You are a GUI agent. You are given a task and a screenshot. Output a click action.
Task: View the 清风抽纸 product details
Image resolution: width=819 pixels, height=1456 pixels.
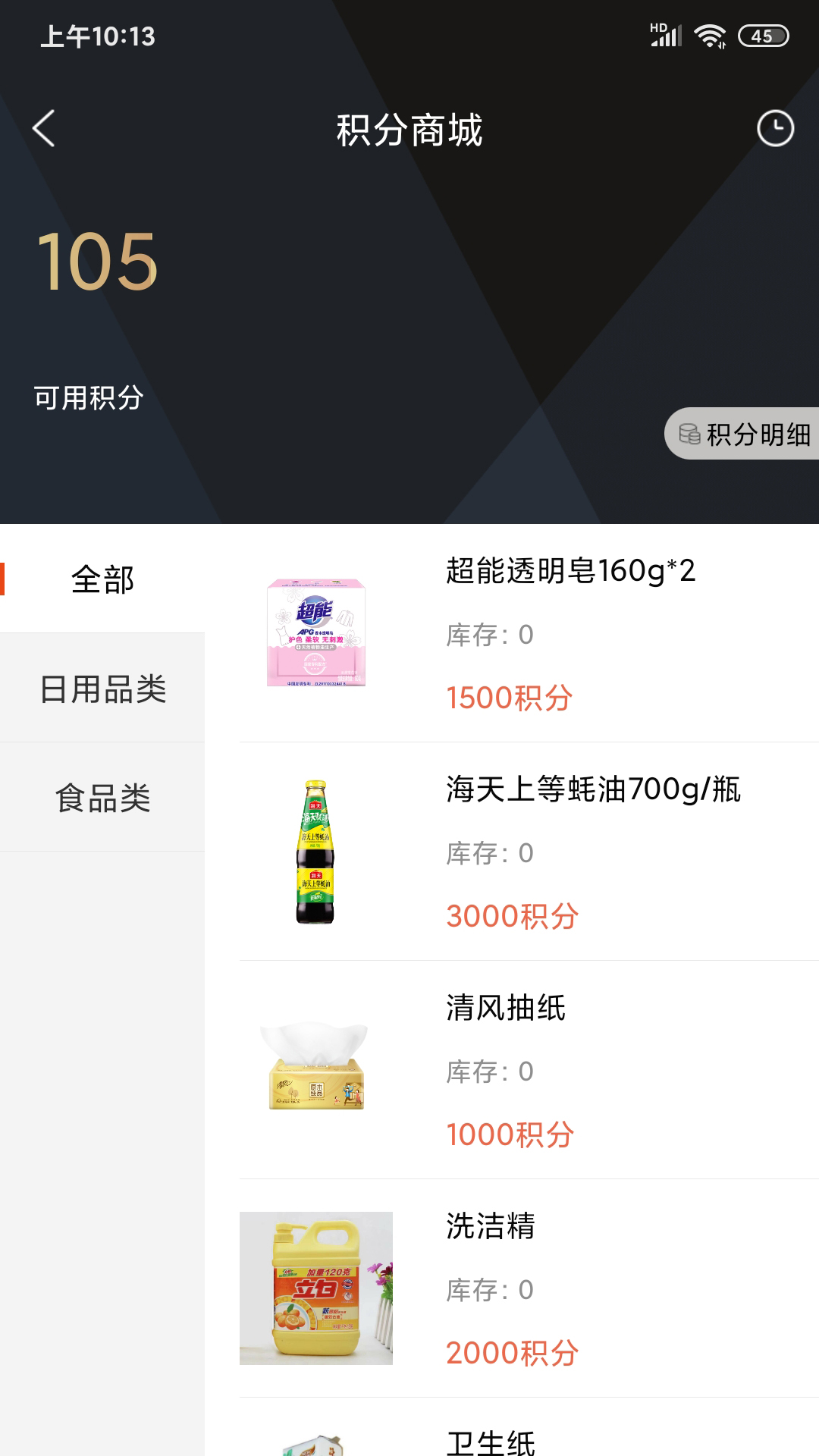(x=529, y=1070)
